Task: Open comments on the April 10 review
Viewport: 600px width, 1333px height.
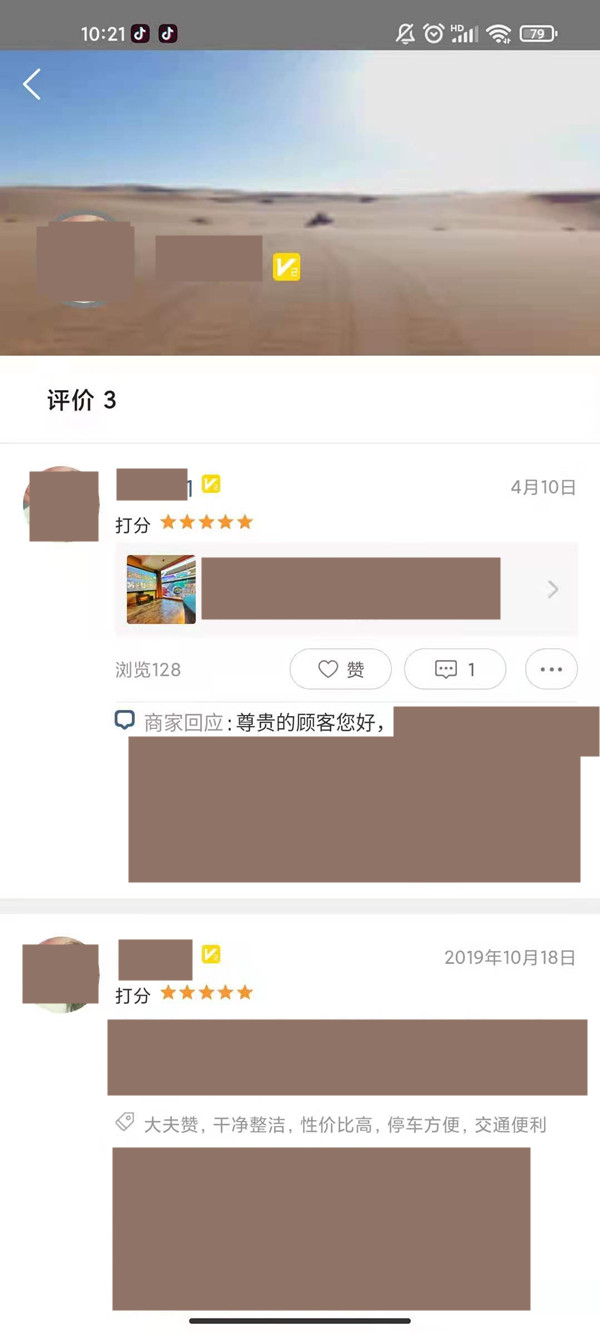Action: (455, 670)
